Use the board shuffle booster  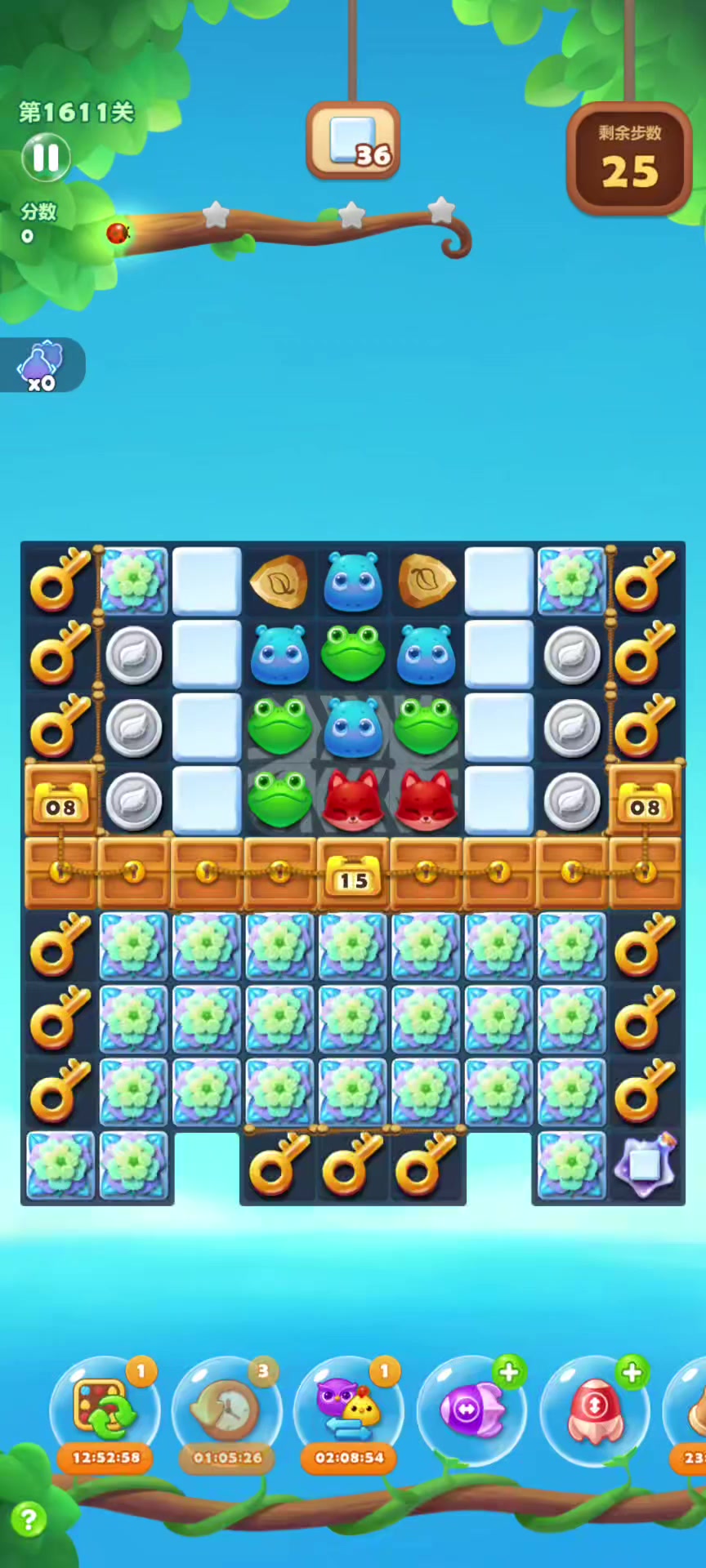click(x=105, y=1410)
